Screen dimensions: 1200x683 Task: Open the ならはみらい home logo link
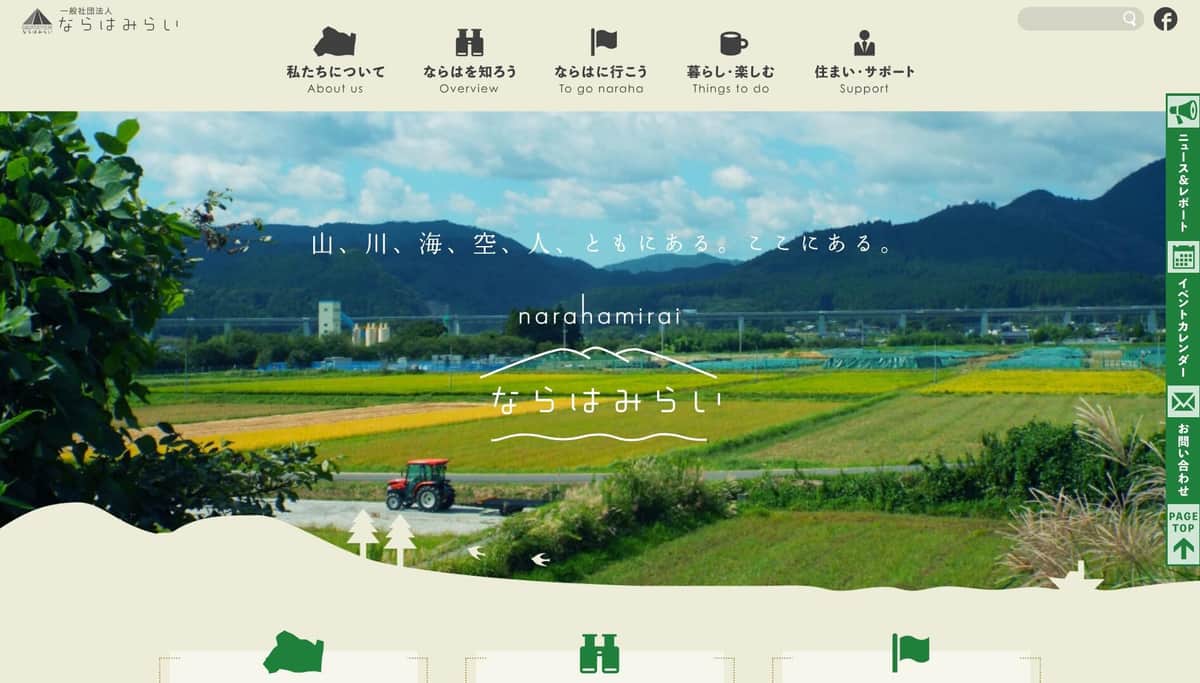[100, 20]
